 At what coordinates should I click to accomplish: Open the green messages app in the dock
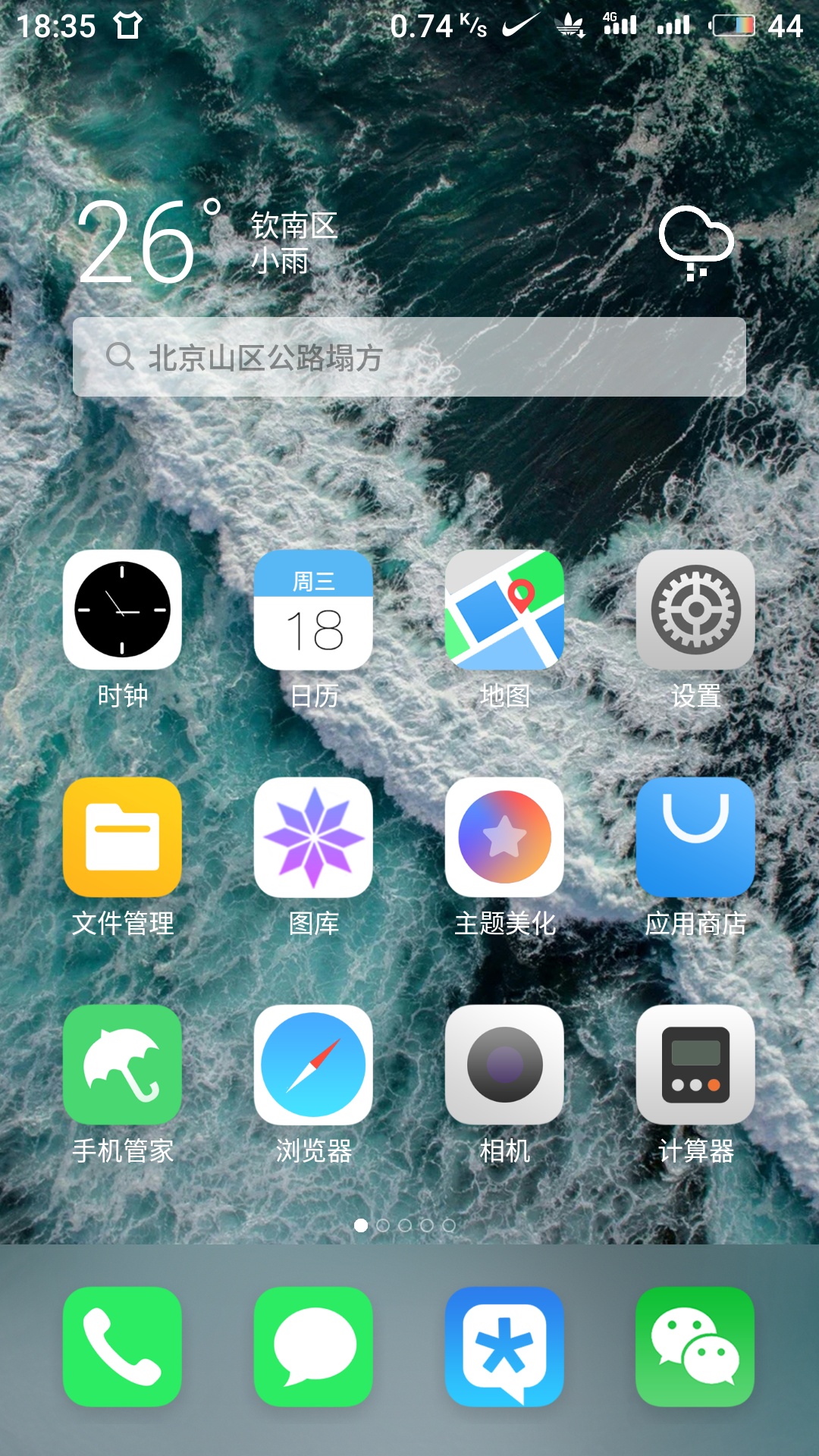tap(313, 1347)
